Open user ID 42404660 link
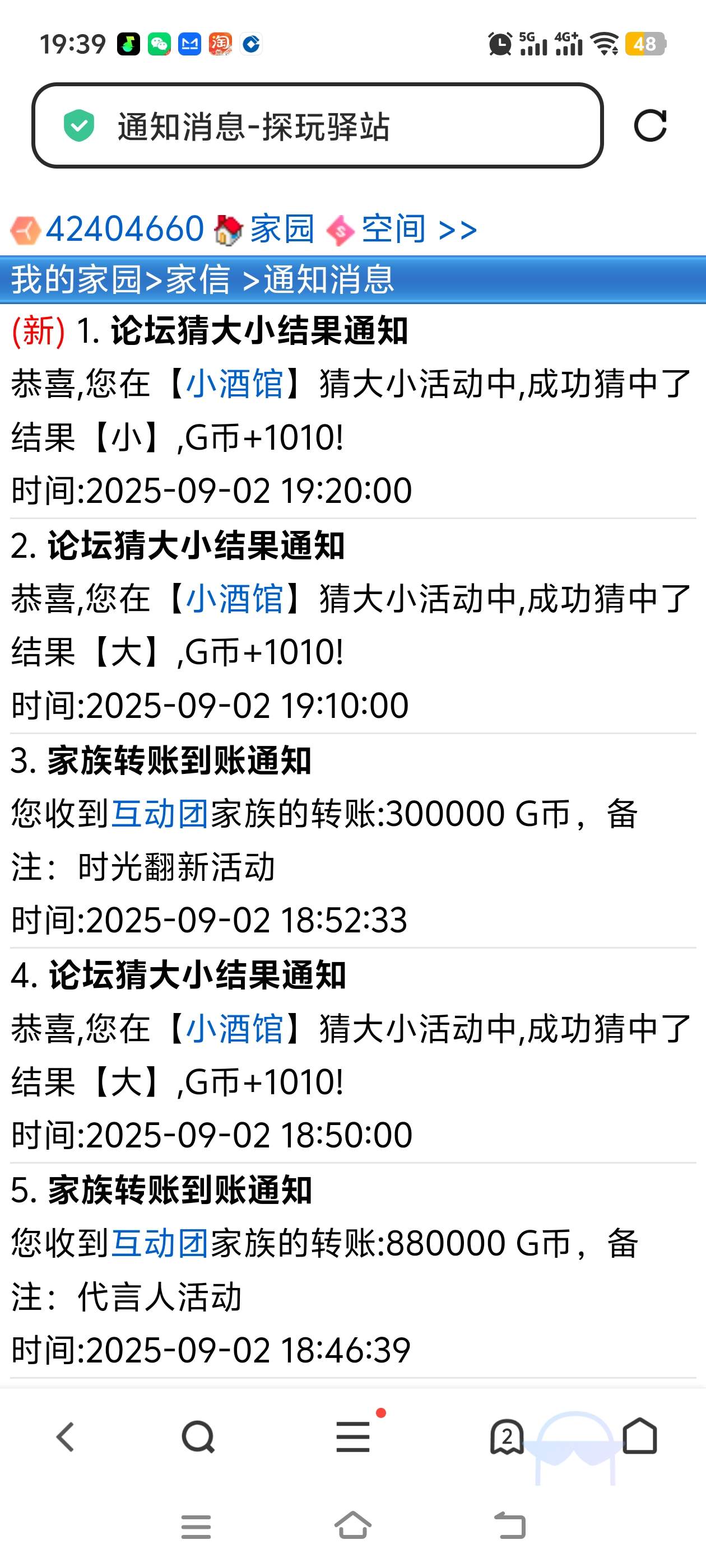 (x=124, y=229)
